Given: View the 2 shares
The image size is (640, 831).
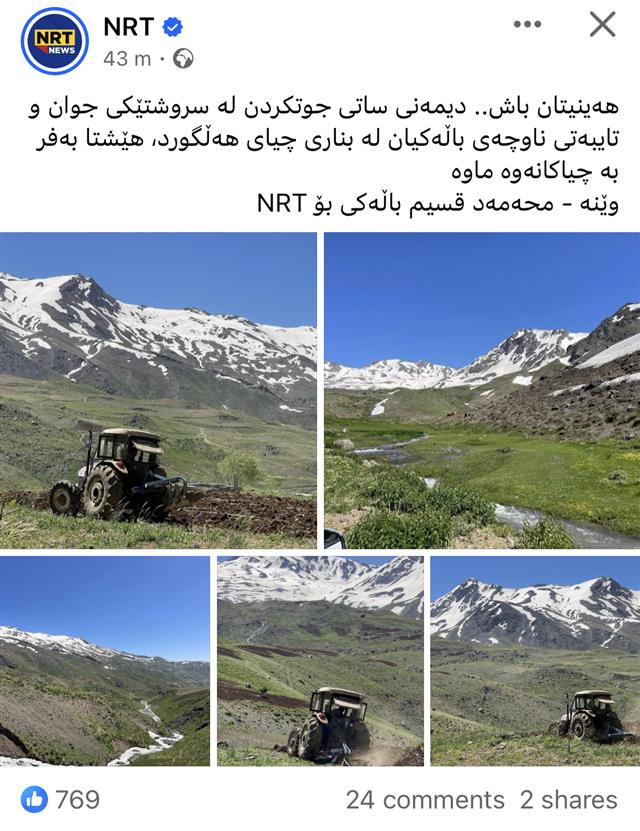Looking at the screenshot, I should tap(568, 800).
